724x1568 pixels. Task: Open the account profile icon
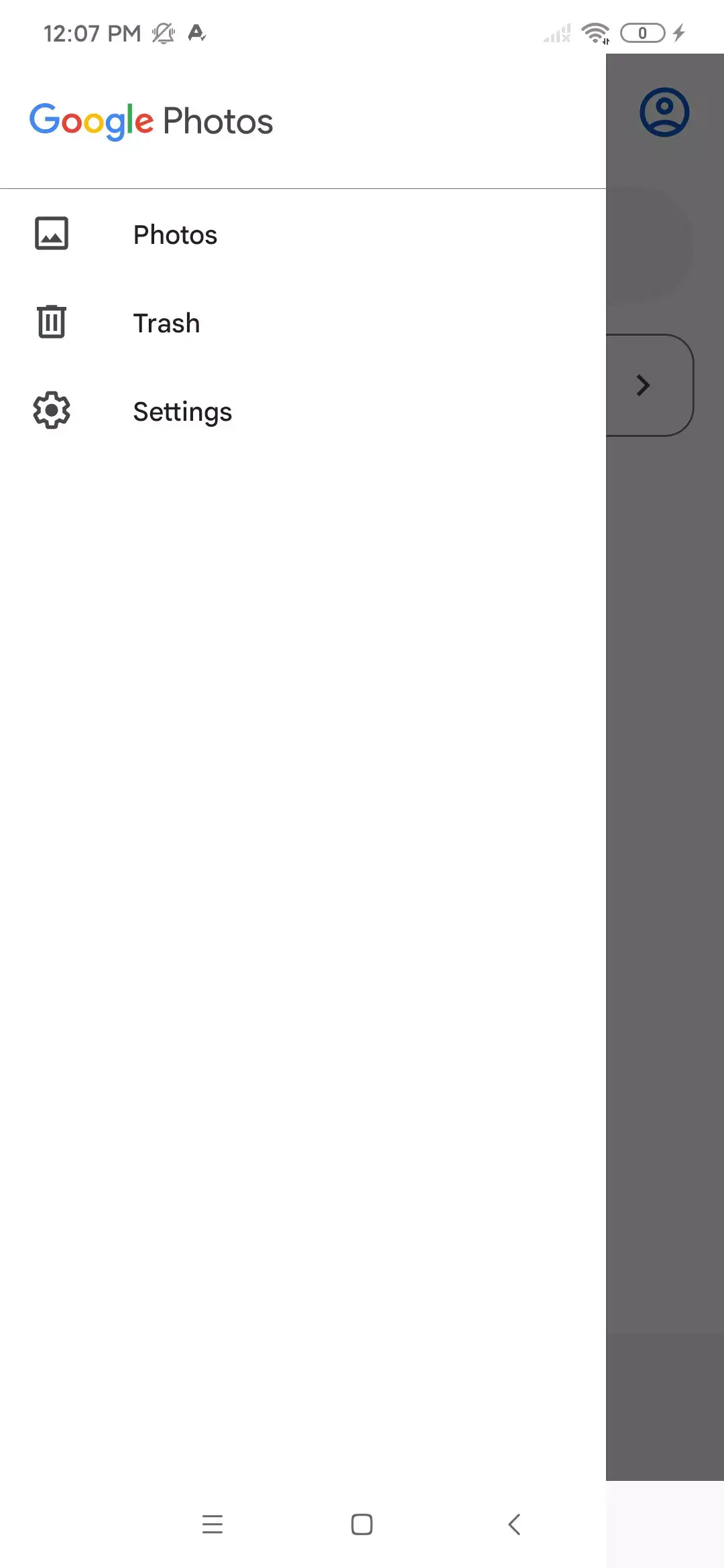click(664, 113)
